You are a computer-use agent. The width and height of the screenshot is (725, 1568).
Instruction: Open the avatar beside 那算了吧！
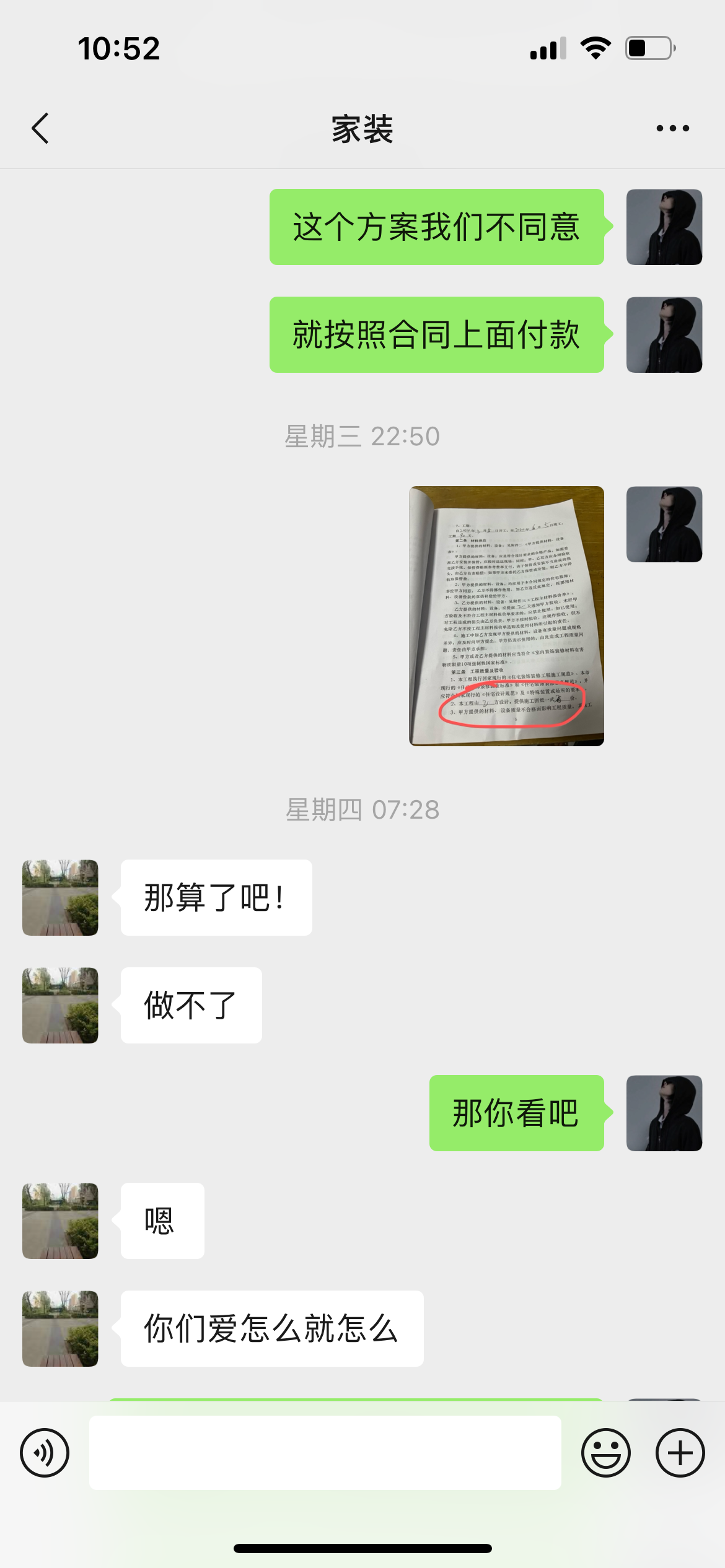(x=60, y=897)
